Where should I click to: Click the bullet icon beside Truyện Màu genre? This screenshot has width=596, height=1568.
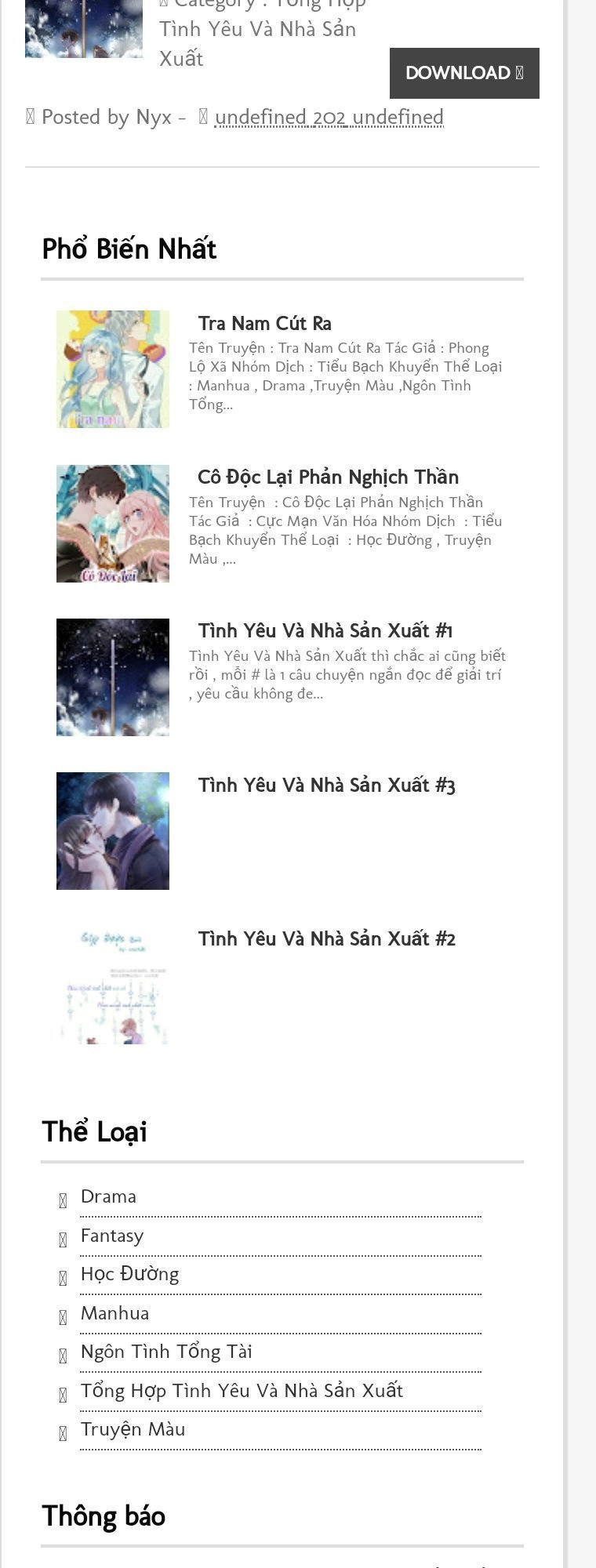[x=63, y=1430]
